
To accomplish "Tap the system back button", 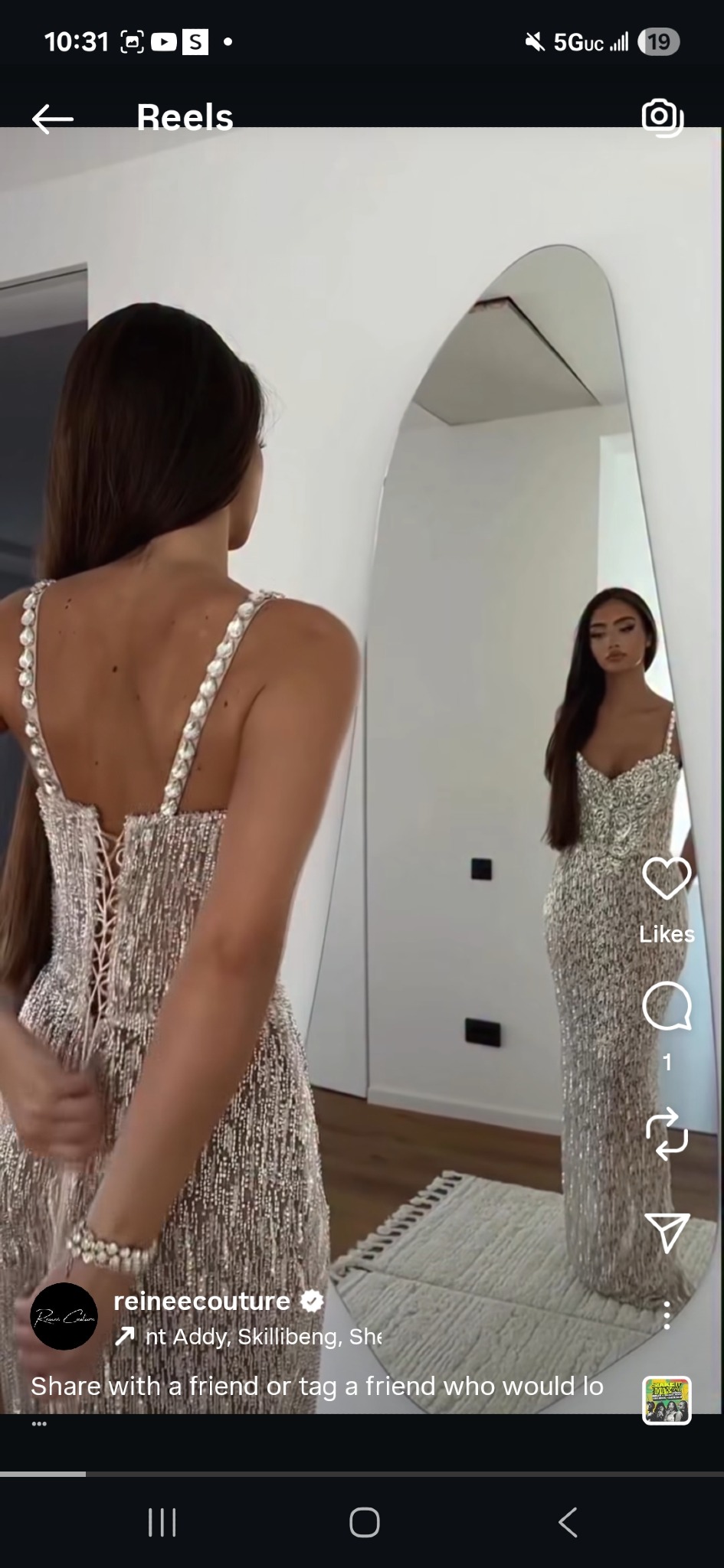I will tap(567, 1522).
